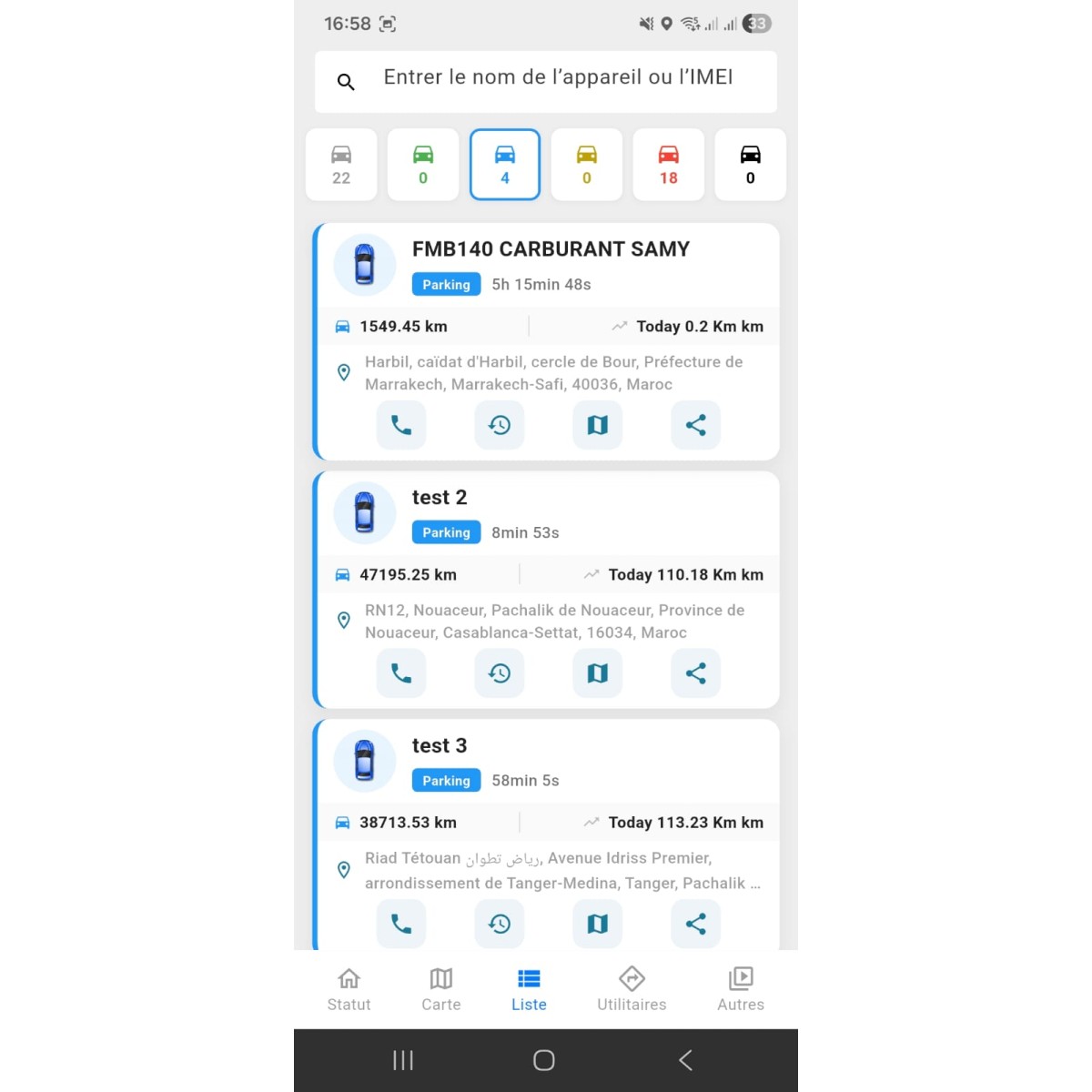Select the black car filter showing 0

click(750, 165)
